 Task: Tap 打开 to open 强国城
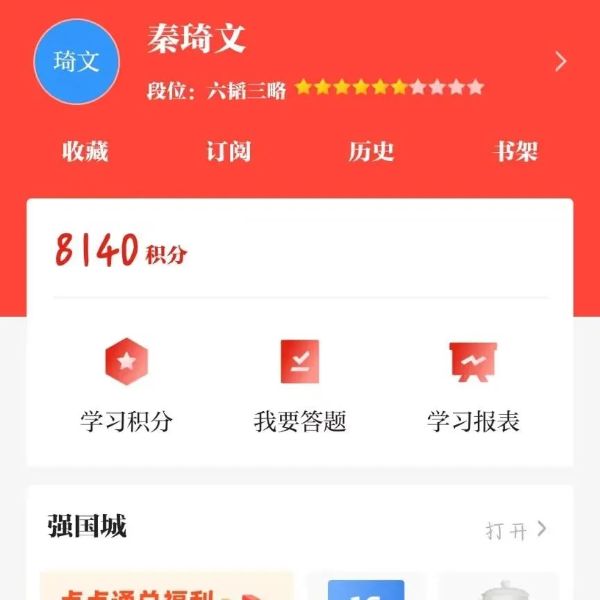[516, 530]
